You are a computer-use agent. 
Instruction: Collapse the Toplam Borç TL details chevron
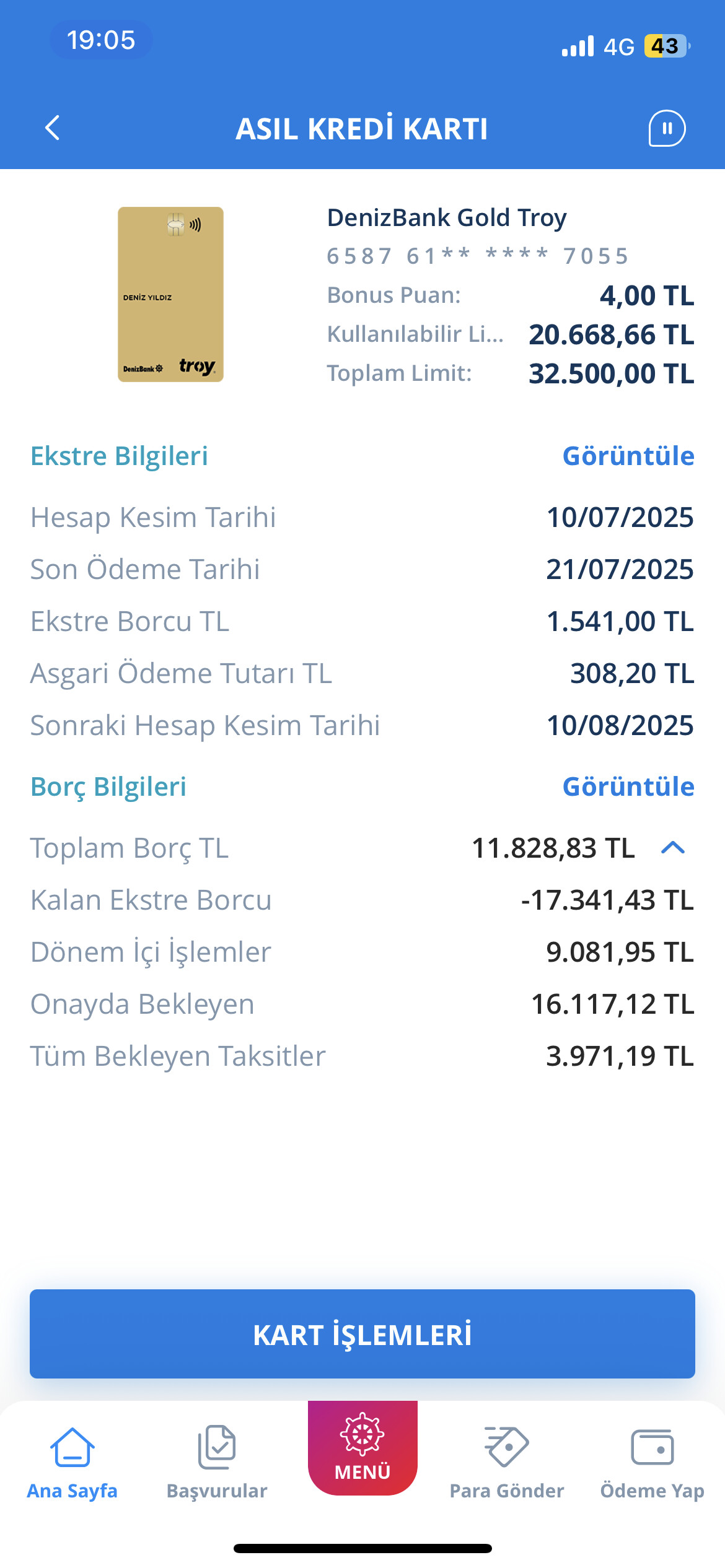673,848
